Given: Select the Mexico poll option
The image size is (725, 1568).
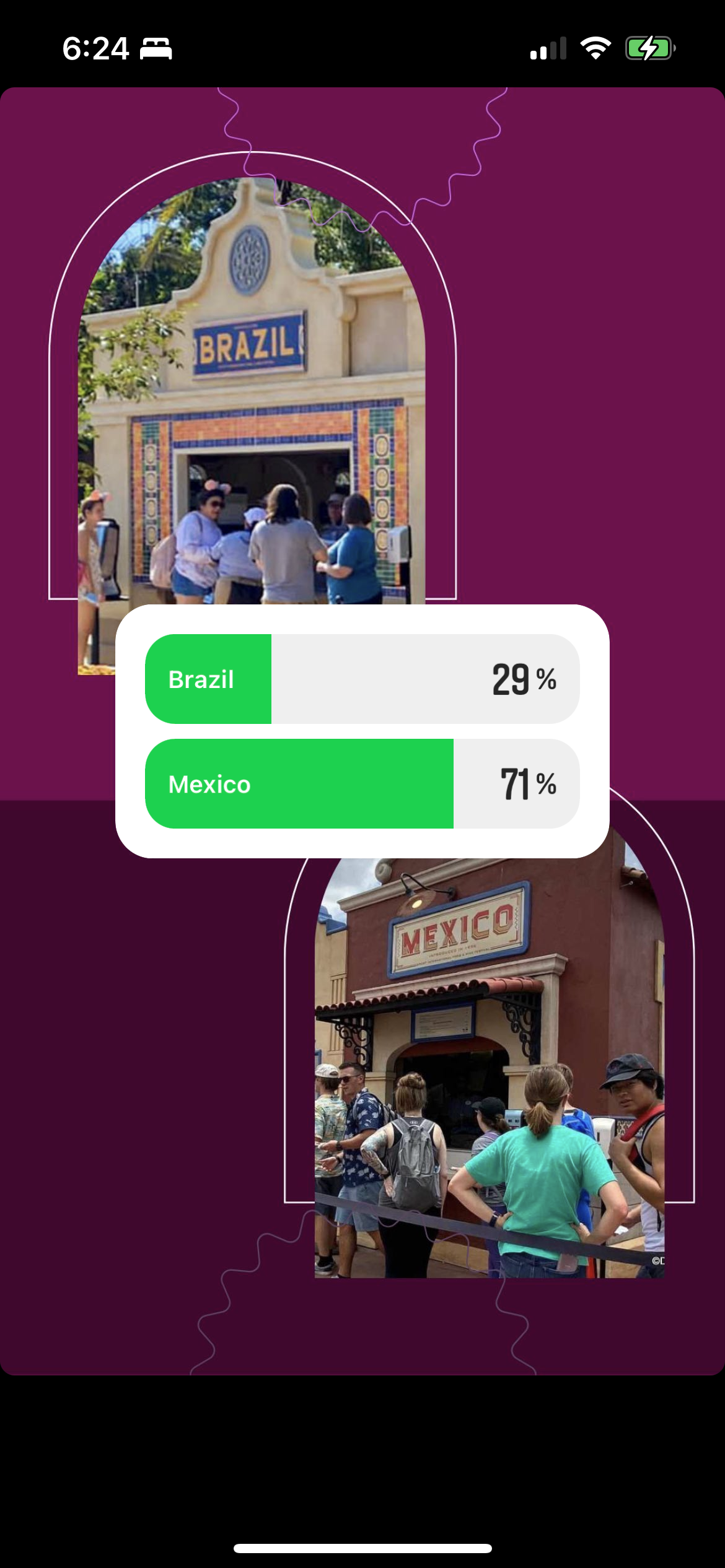Looking at the screenshot, I should 362,783.
